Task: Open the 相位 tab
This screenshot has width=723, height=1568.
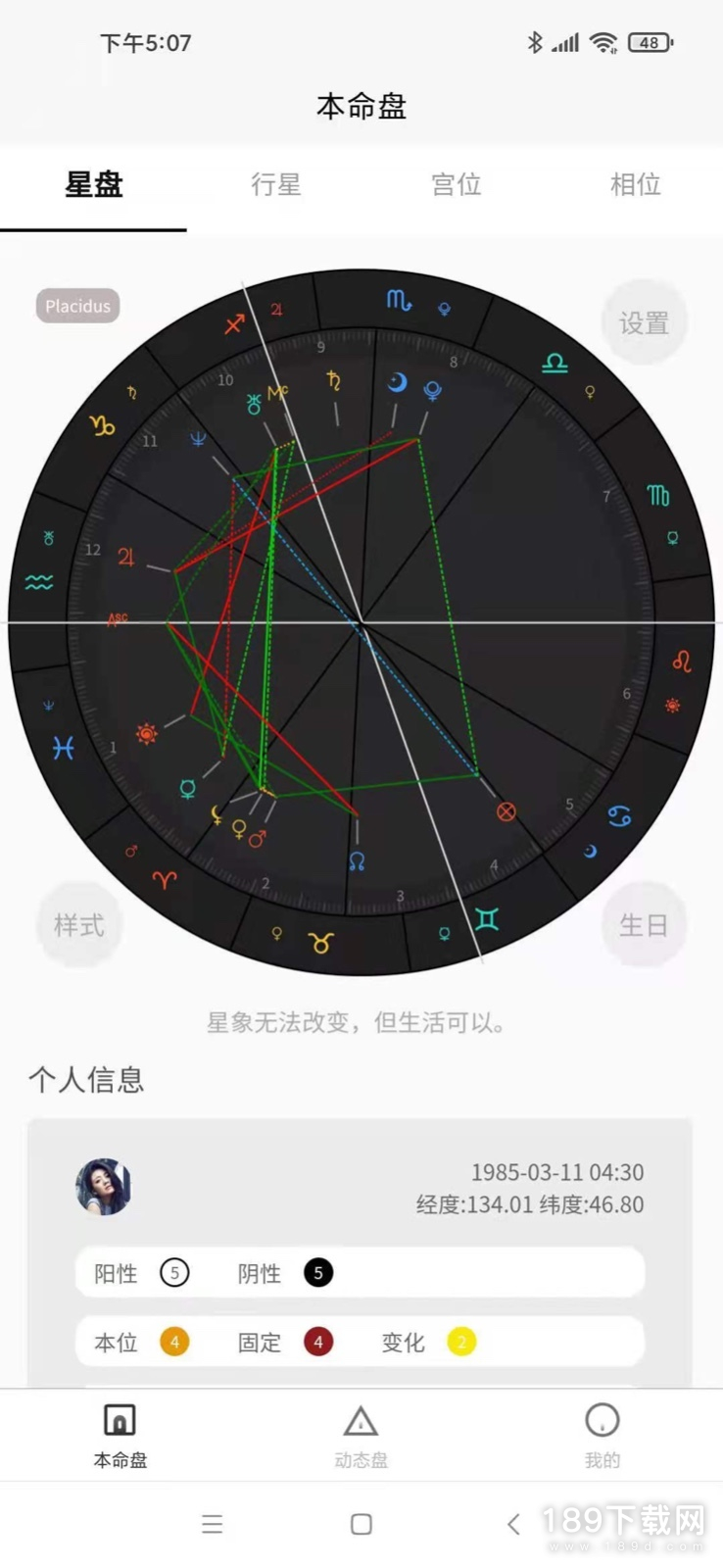Action: [x=635, y=184]
